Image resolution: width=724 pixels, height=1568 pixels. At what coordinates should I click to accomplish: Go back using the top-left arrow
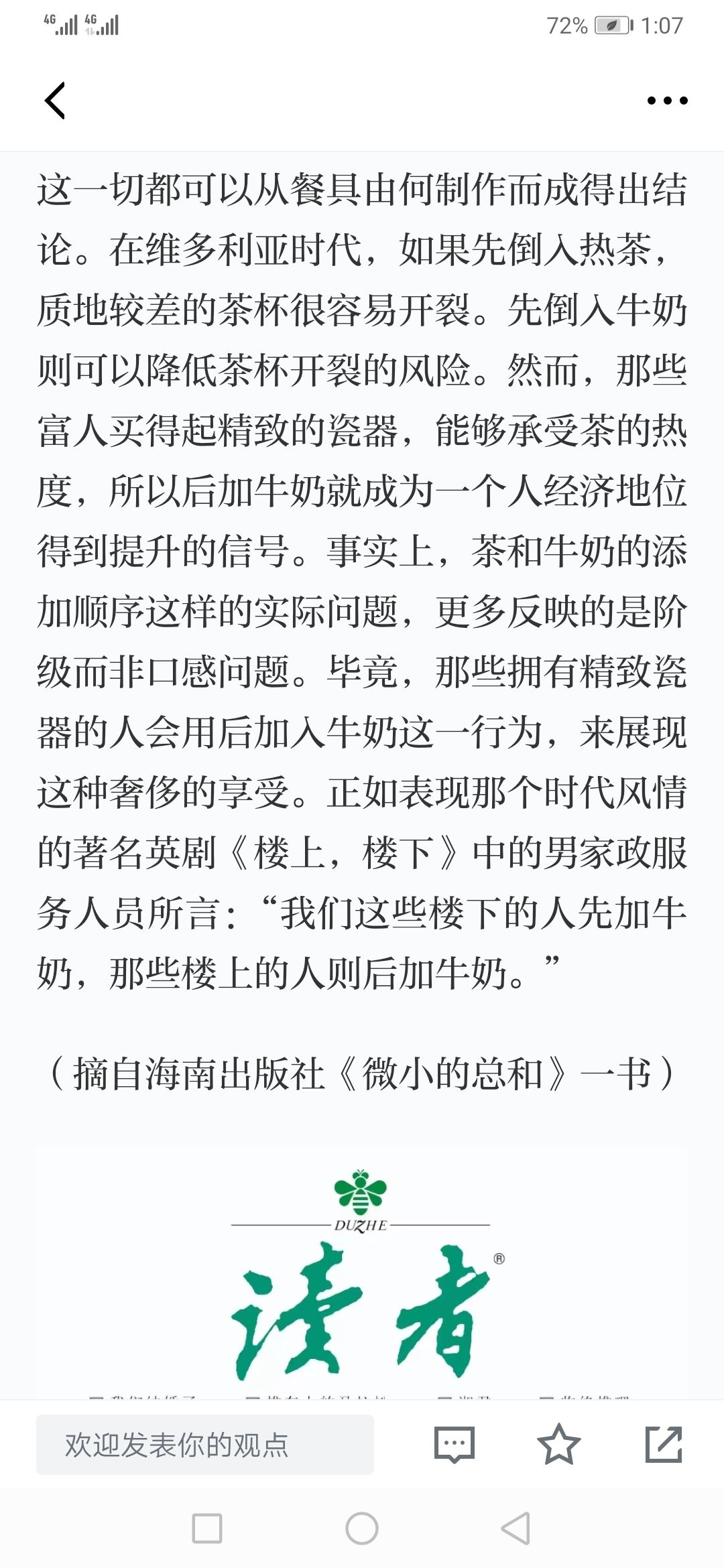coord(55,101)
